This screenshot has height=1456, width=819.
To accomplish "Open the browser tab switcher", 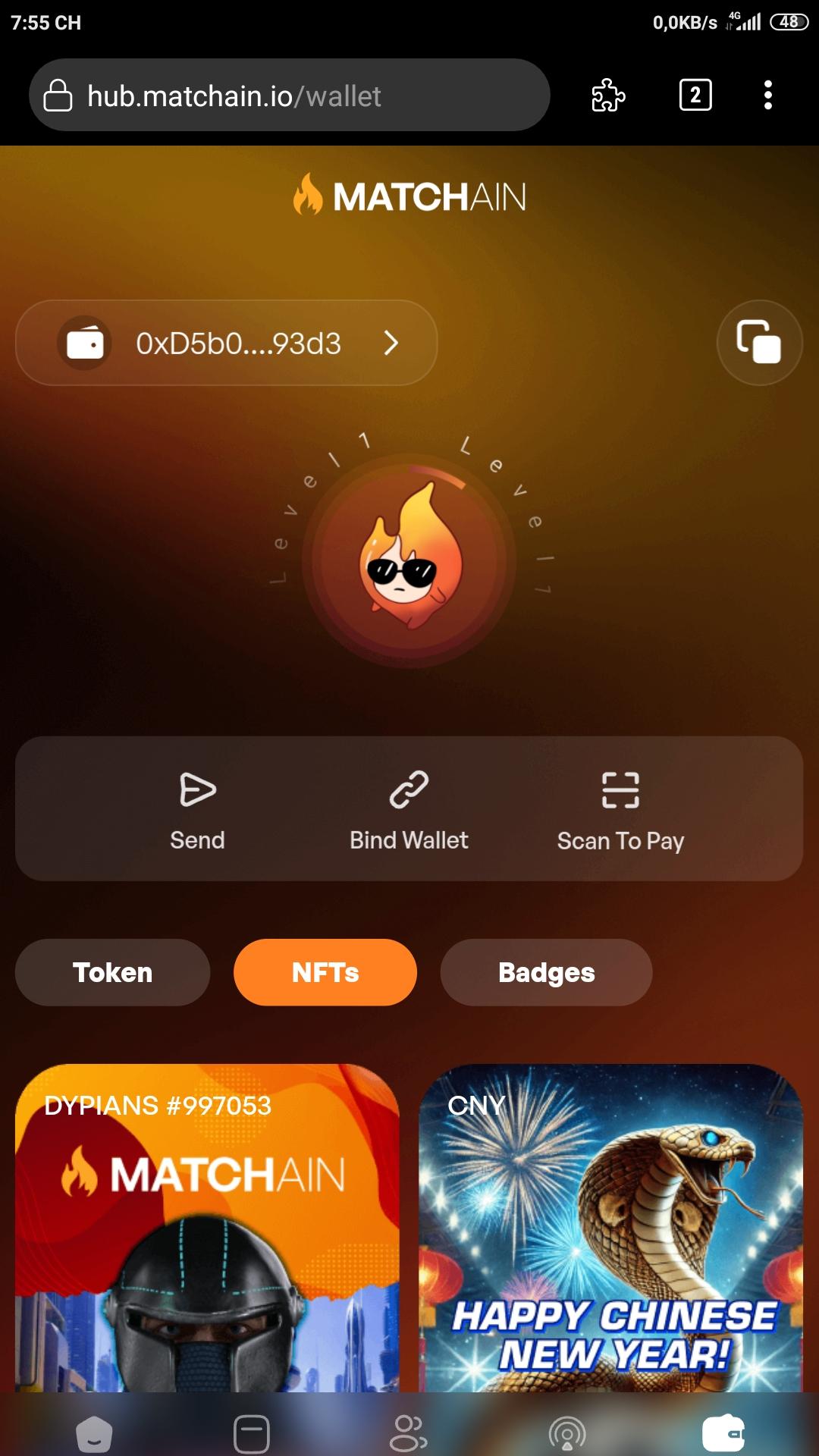I will tap(695, 96).
